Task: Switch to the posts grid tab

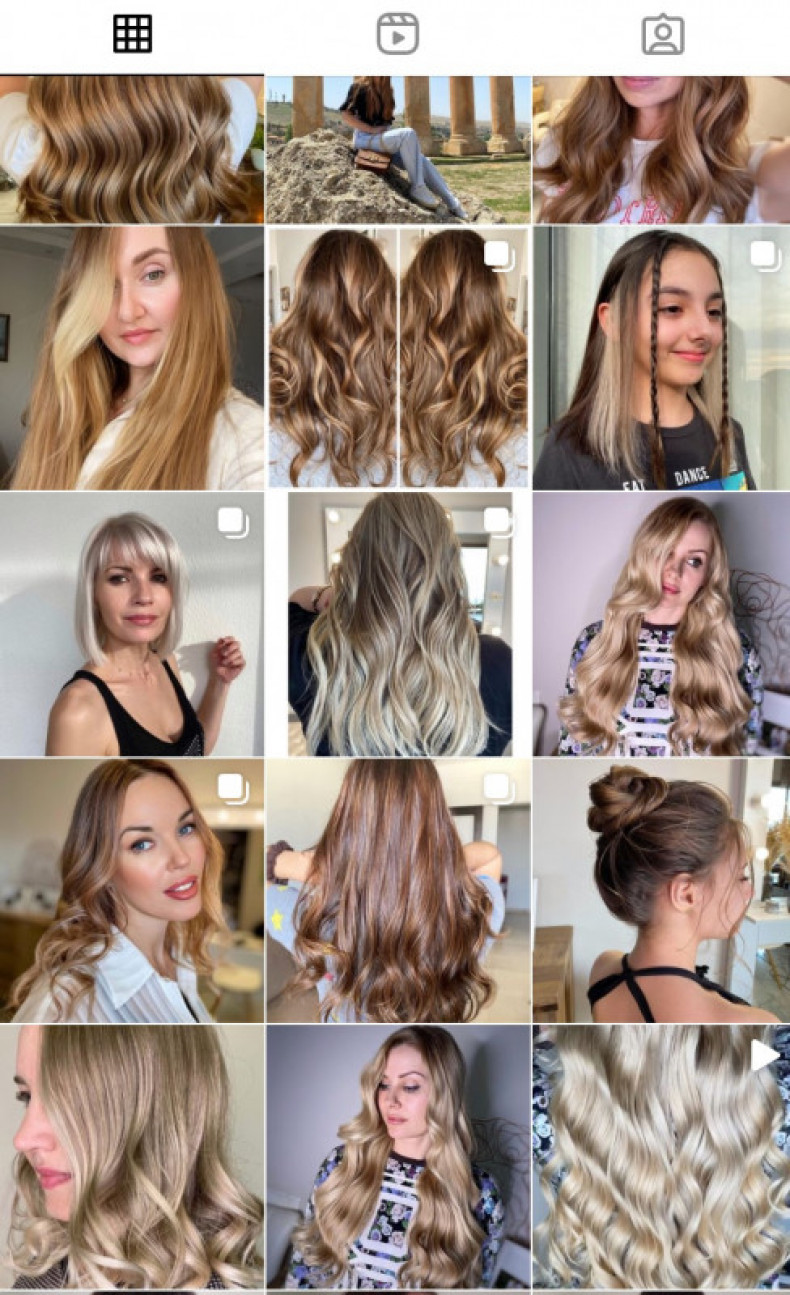Action: click(x=132, y=35)
